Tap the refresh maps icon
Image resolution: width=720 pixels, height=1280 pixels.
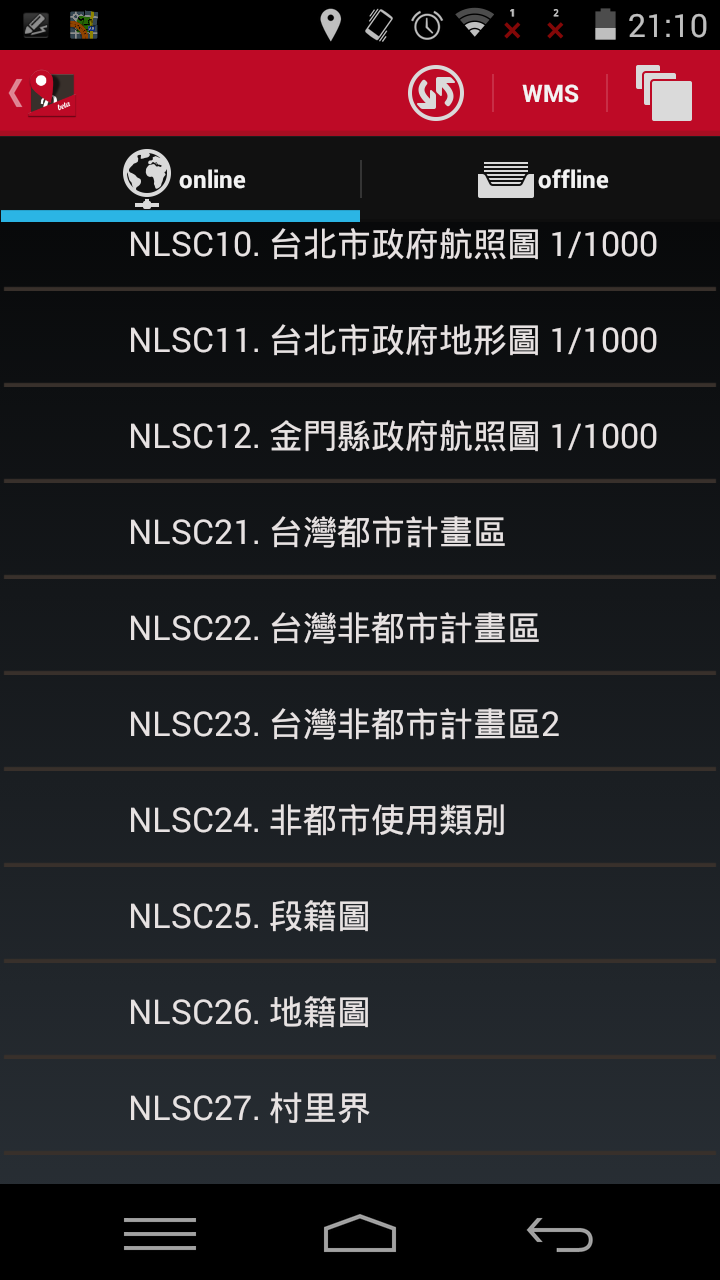(436, 93)
